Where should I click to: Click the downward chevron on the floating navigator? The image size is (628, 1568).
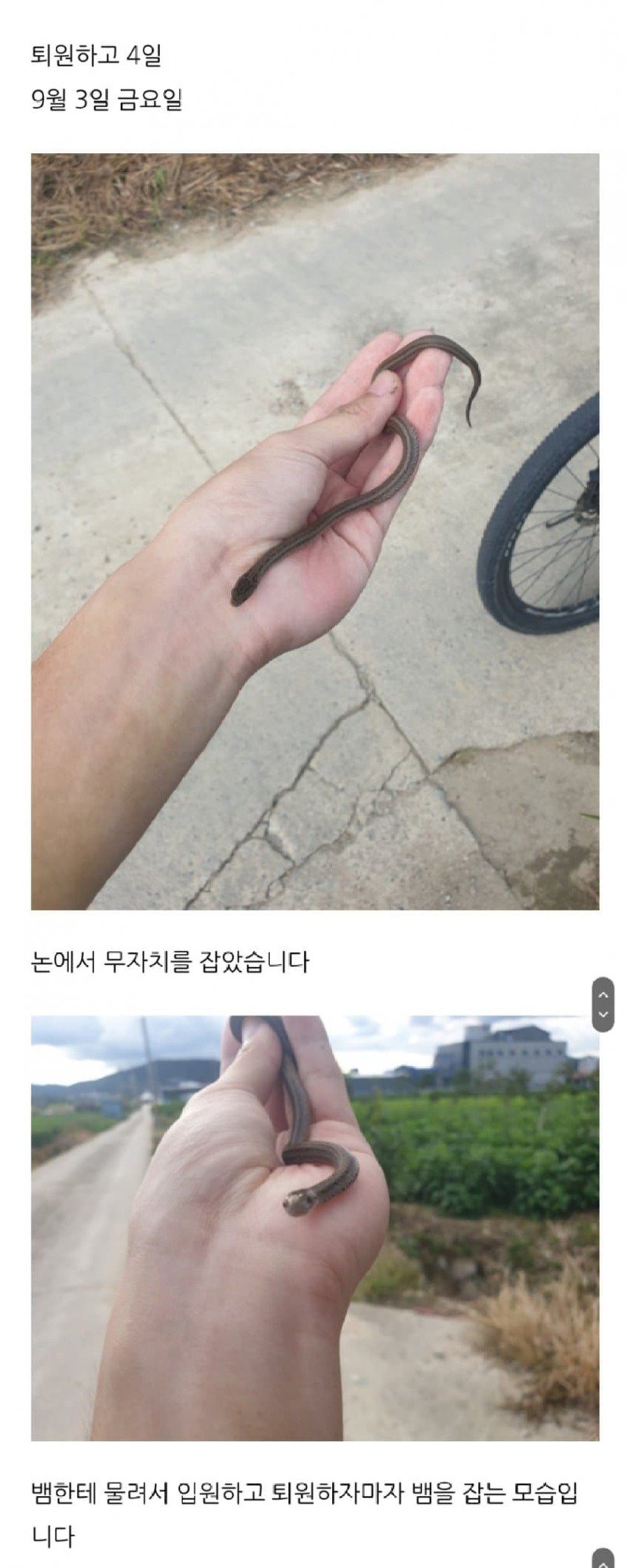tap(603, 1014)
